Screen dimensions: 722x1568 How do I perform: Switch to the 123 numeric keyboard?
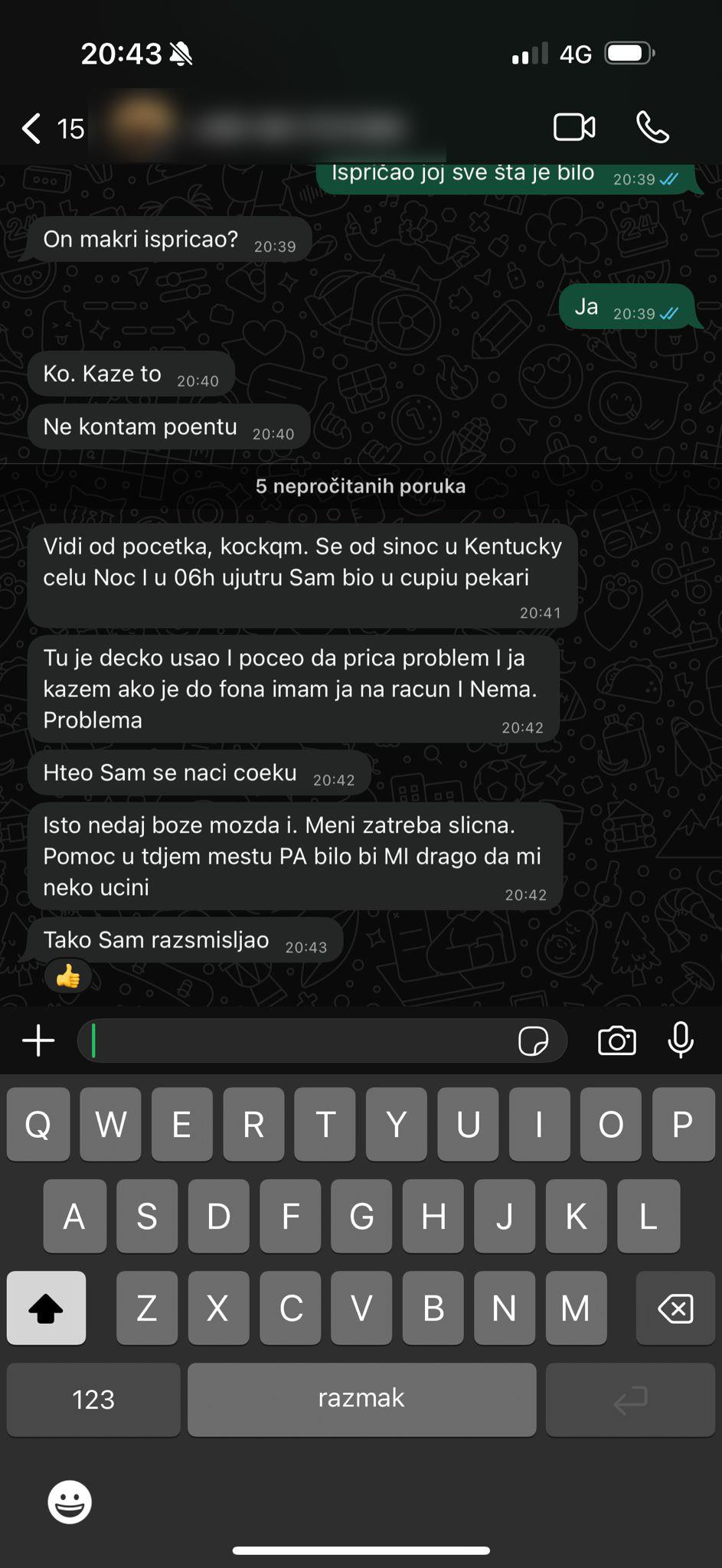(93, 1400)
